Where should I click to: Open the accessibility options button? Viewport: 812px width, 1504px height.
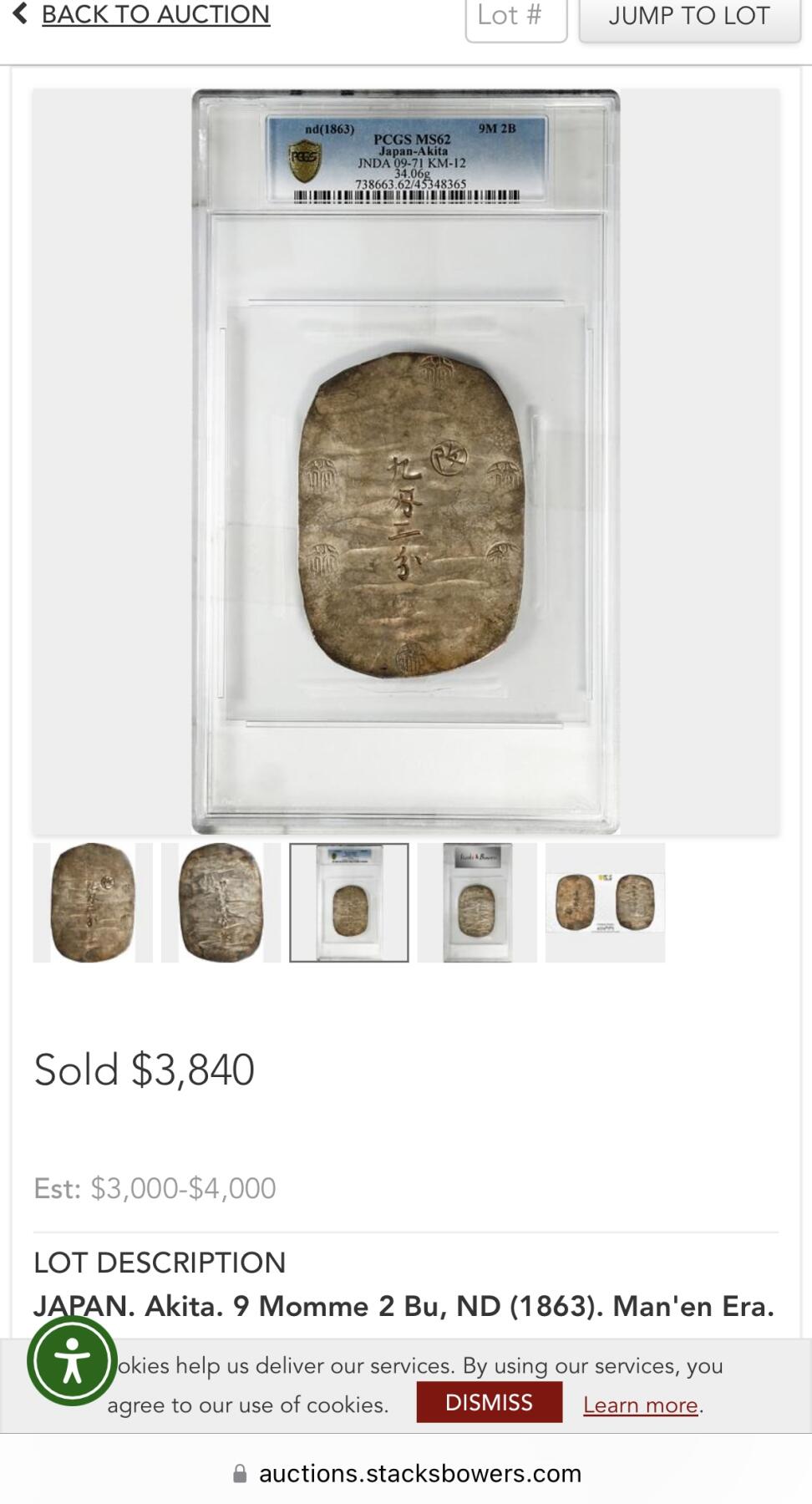73,1361
